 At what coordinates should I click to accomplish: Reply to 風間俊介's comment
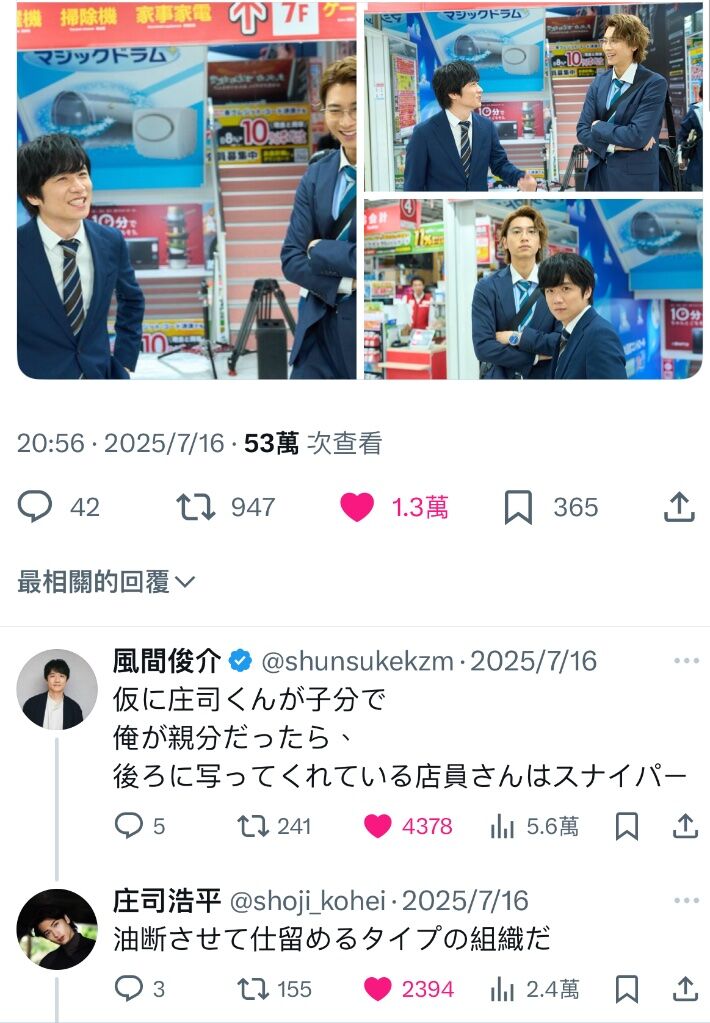[130, 826]
